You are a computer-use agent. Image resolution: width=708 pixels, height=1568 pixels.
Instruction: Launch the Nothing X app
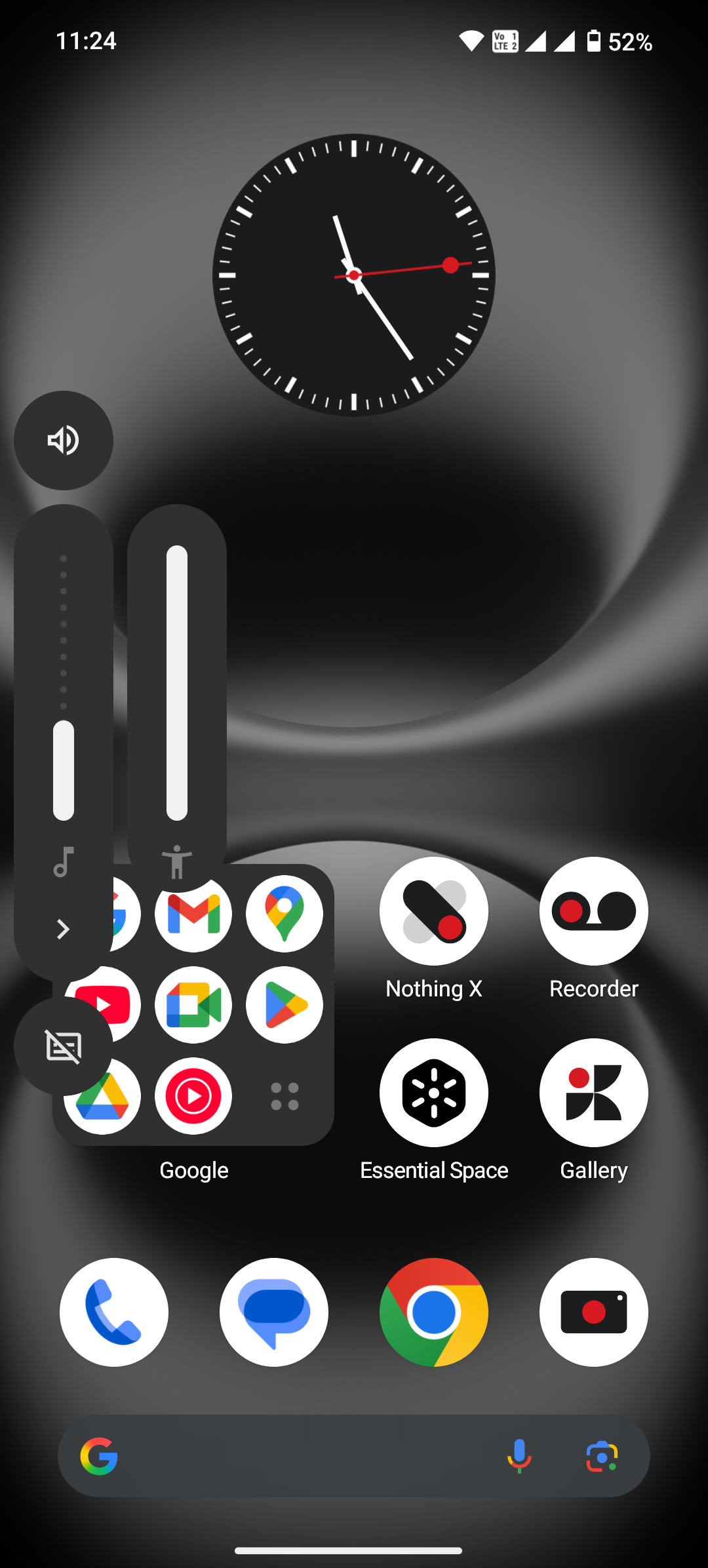click(434, 911)
